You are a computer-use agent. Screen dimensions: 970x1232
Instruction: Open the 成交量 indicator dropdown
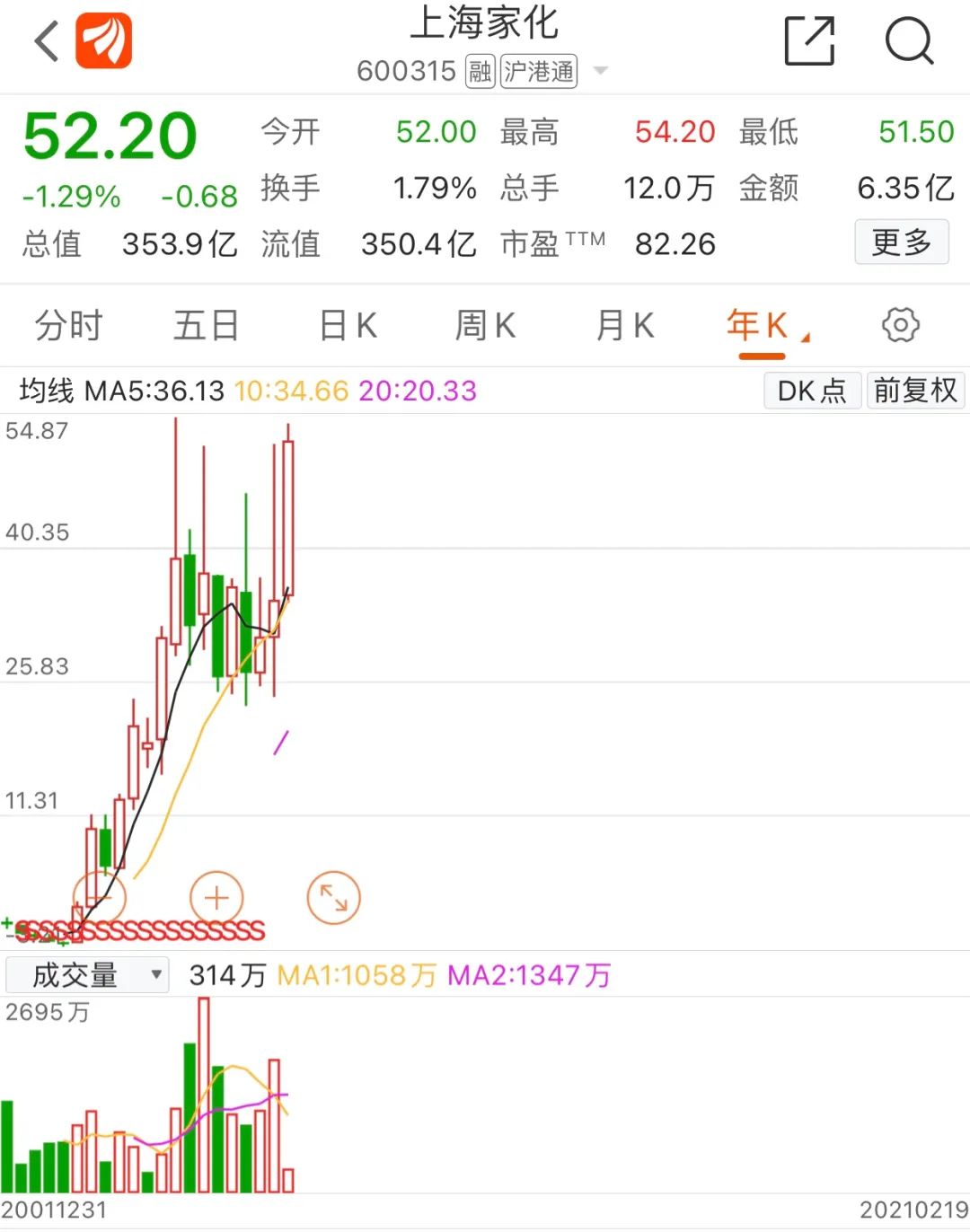pos(87,975)
